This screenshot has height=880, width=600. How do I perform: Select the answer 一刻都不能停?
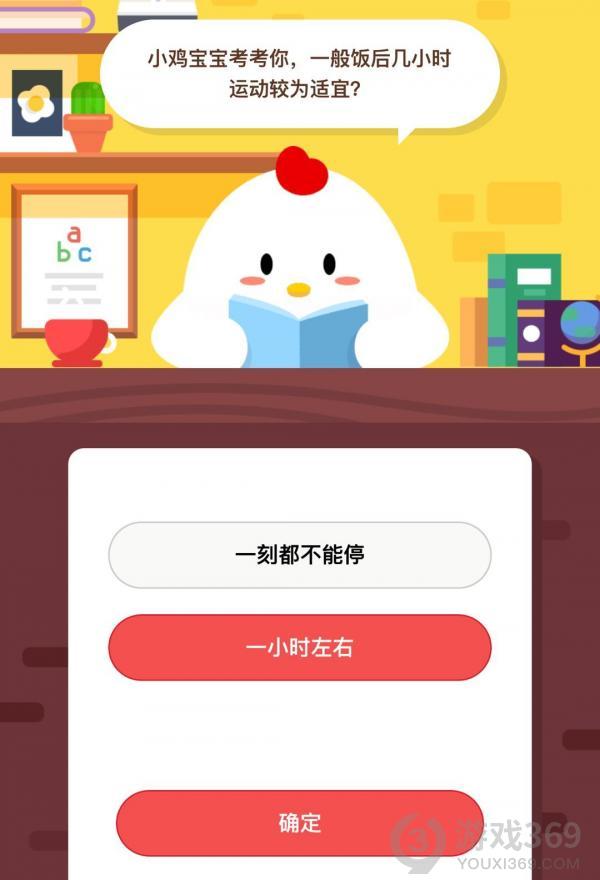[299, 555]
